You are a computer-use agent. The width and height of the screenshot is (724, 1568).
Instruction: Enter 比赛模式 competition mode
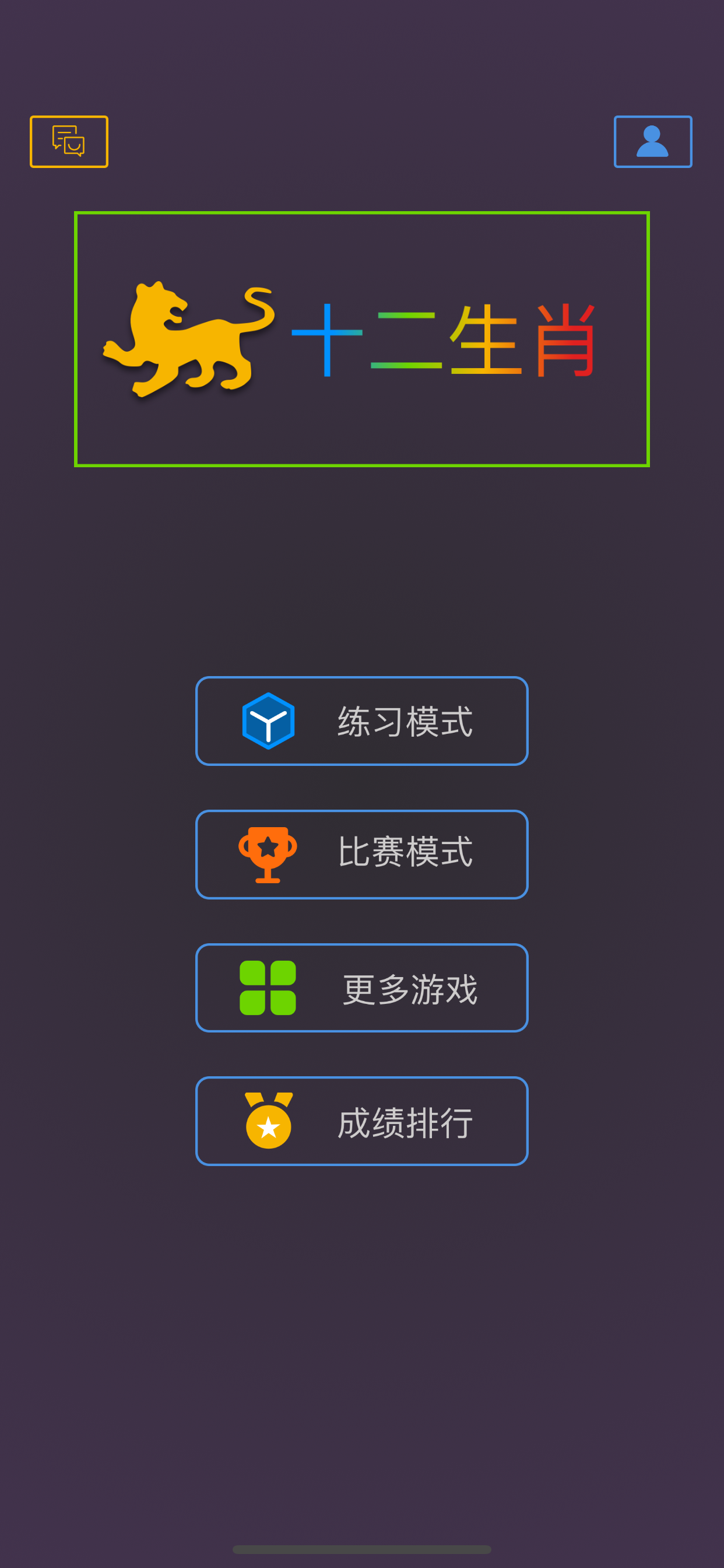point(361,854)
